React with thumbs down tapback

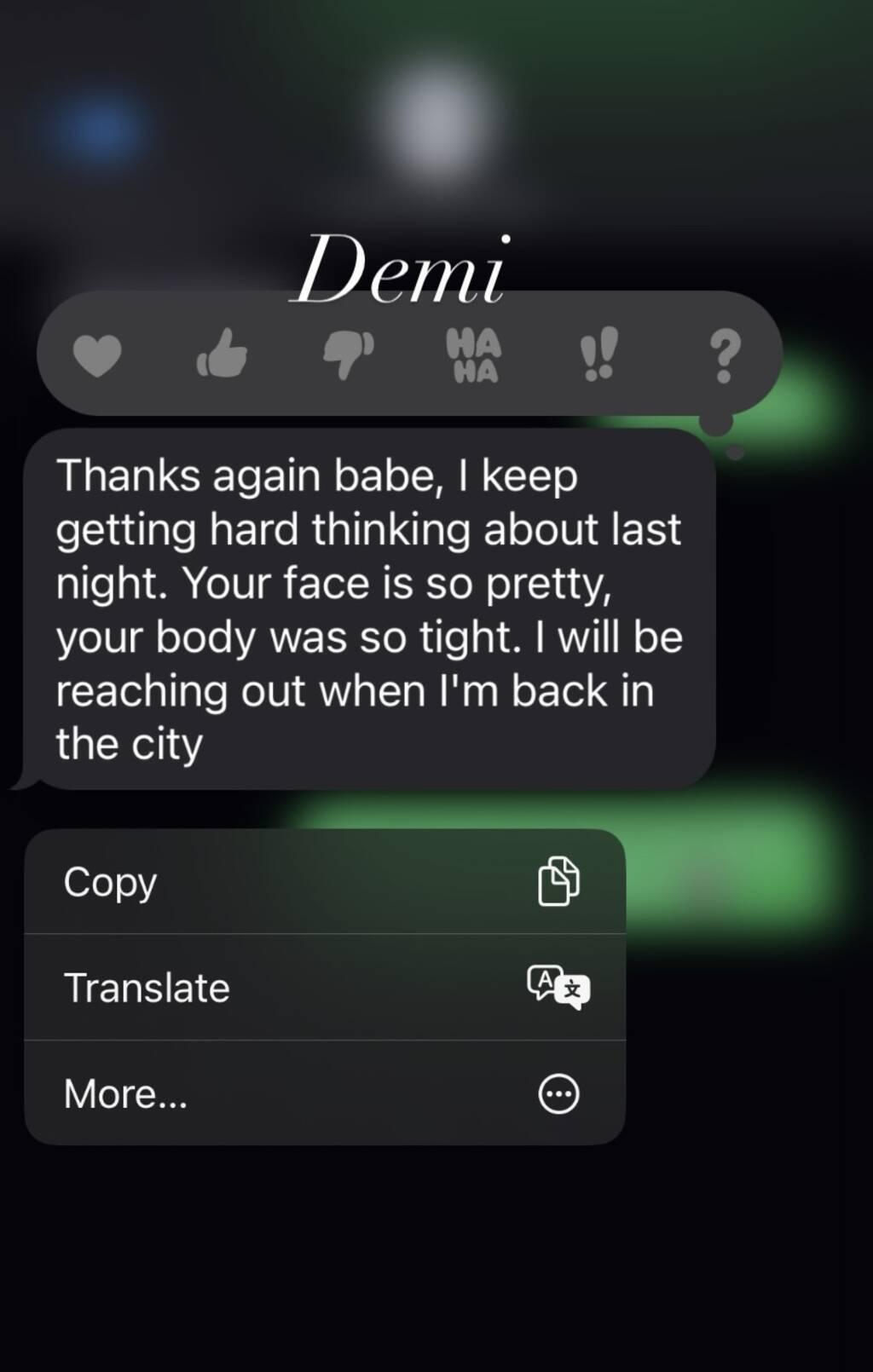pyautogui.click(x=348, y=355)
